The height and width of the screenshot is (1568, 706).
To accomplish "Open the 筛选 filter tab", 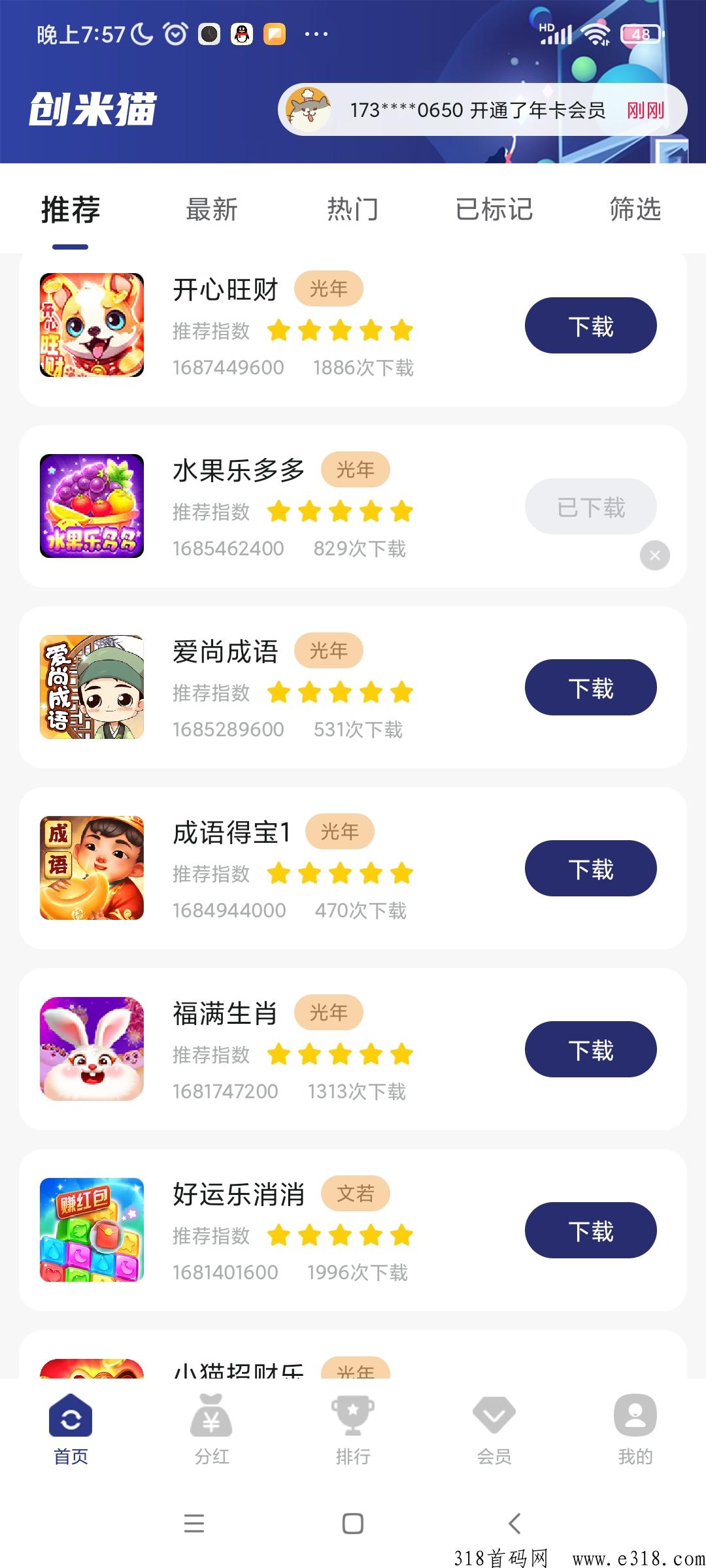I will pos(635,210).
